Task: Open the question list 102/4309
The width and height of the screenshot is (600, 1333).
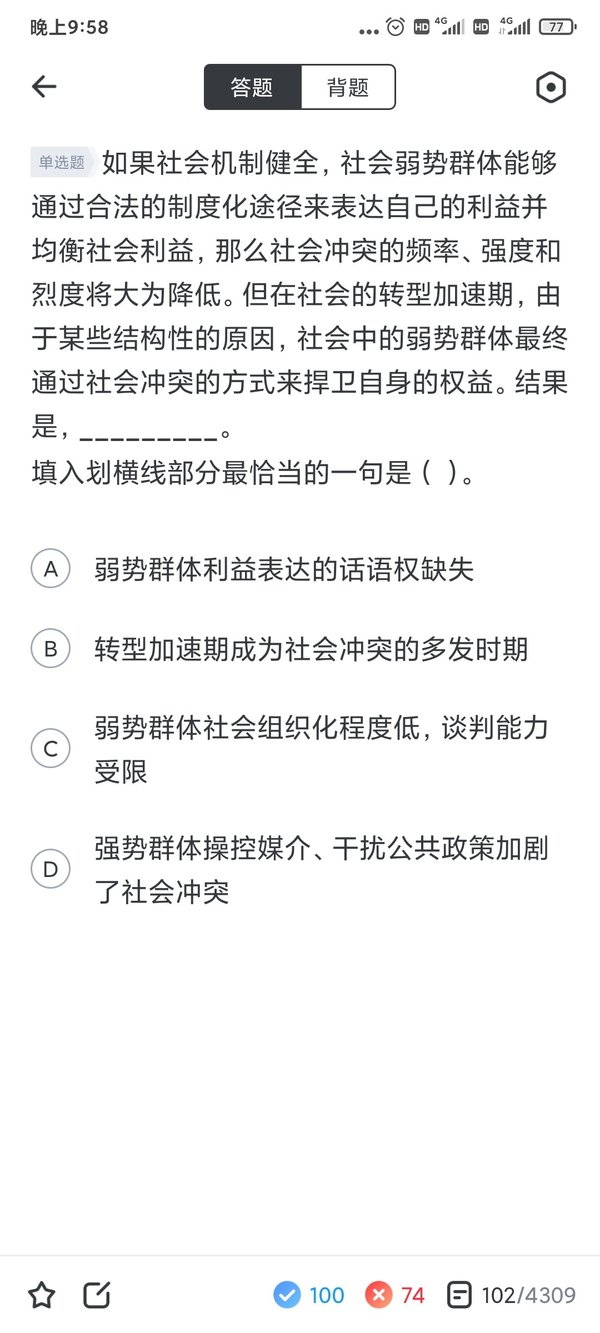Action: (511, 1296)
